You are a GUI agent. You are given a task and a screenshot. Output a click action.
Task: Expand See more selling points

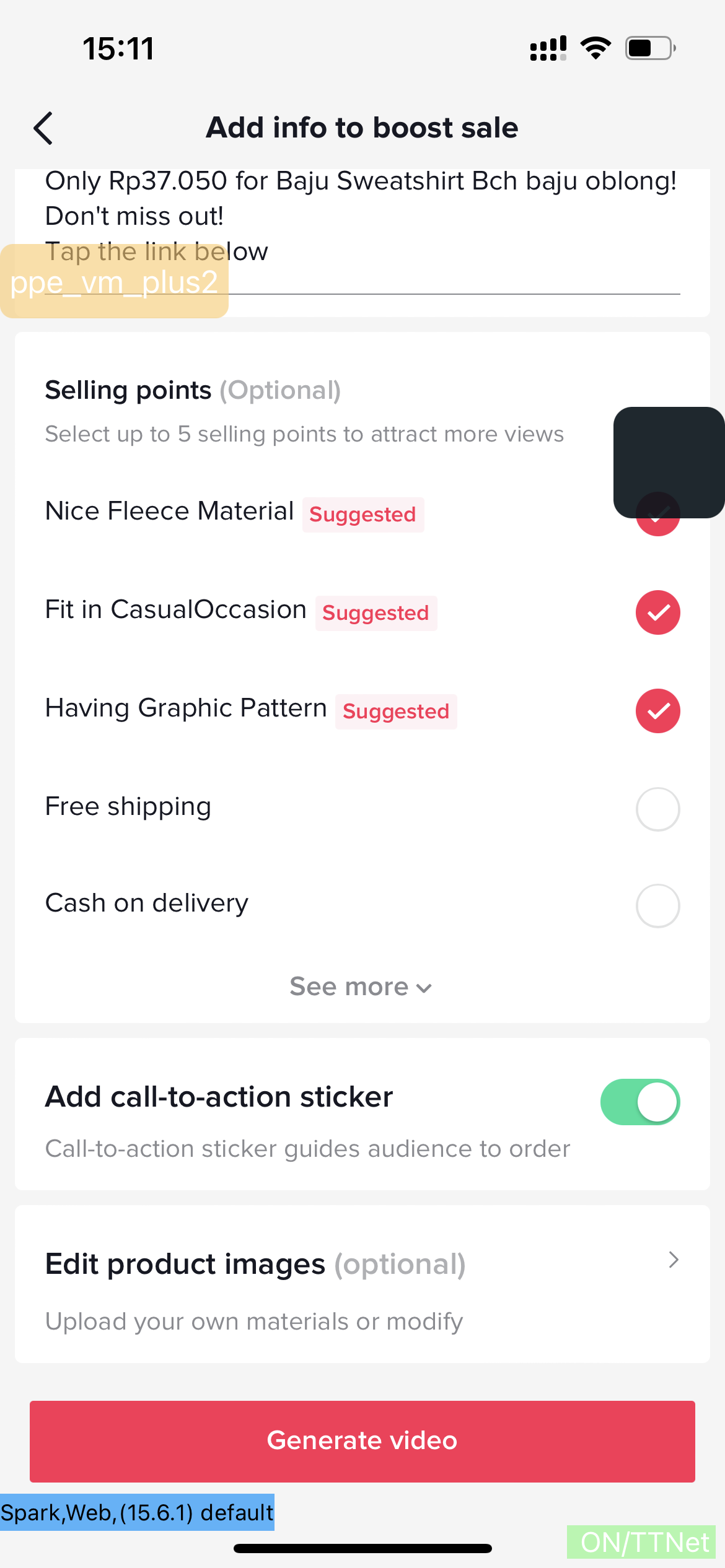[361, 987]
